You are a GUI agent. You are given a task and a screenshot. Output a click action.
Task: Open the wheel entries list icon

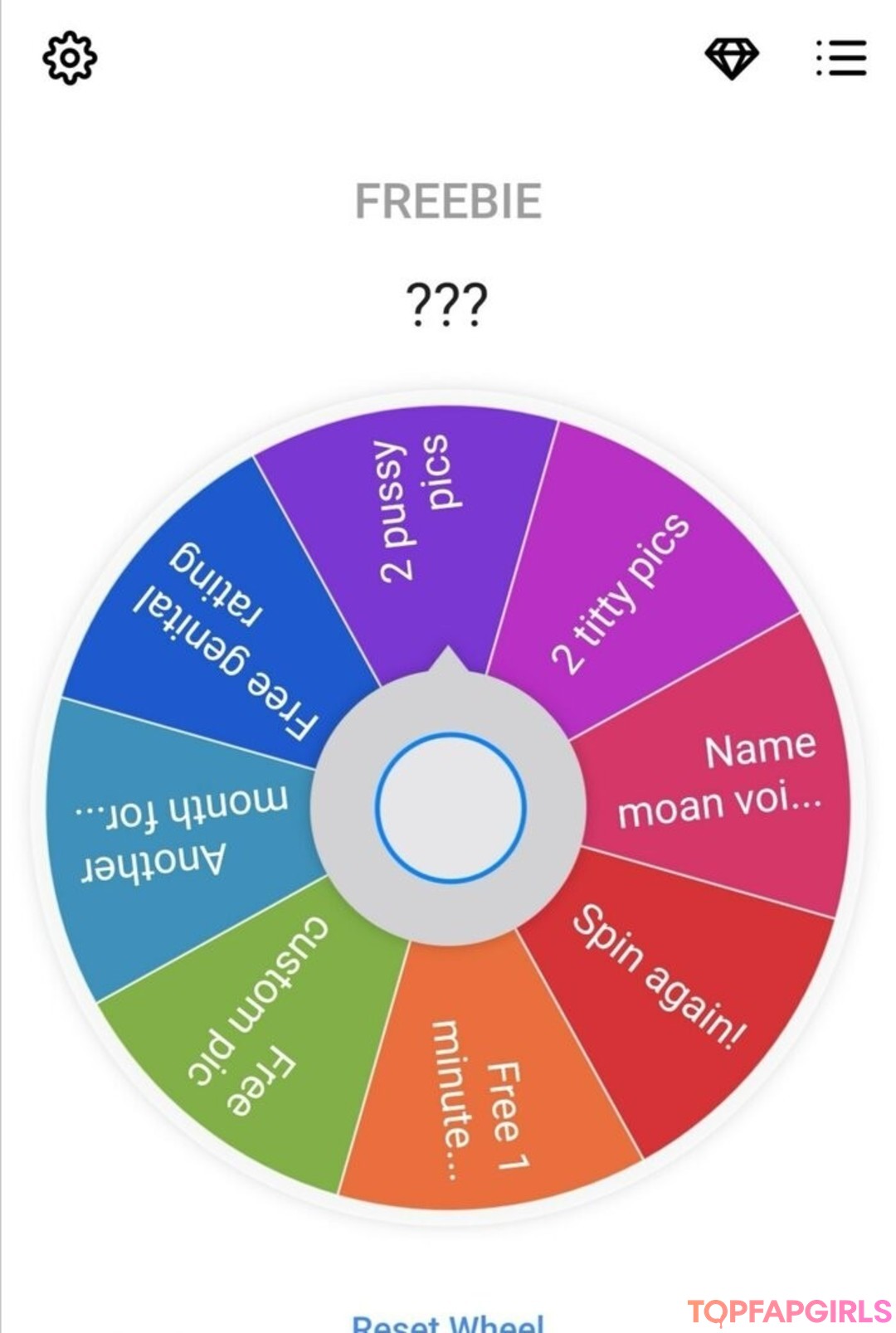click(x=841, y=58)
